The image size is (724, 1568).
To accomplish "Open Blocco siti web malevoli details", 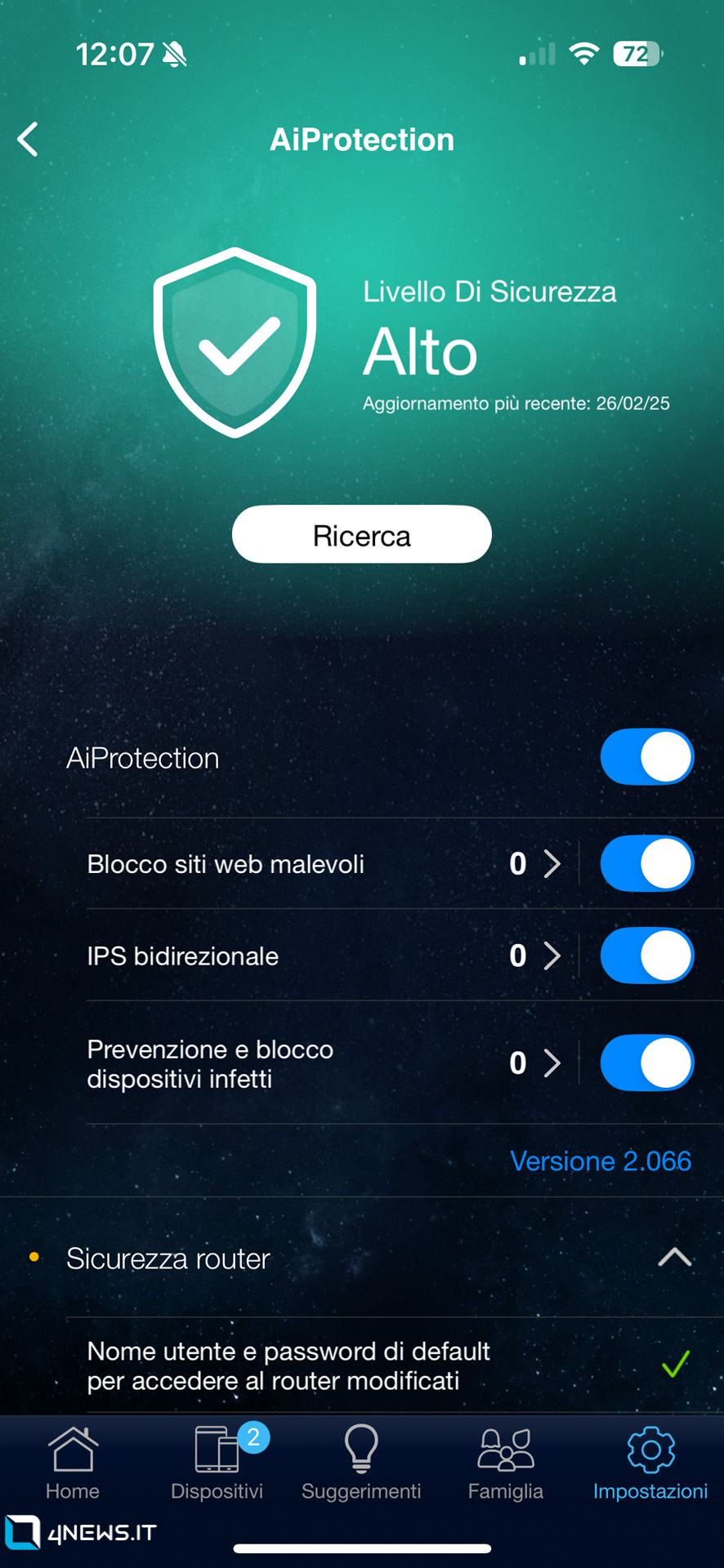I will tap(535, 863).
